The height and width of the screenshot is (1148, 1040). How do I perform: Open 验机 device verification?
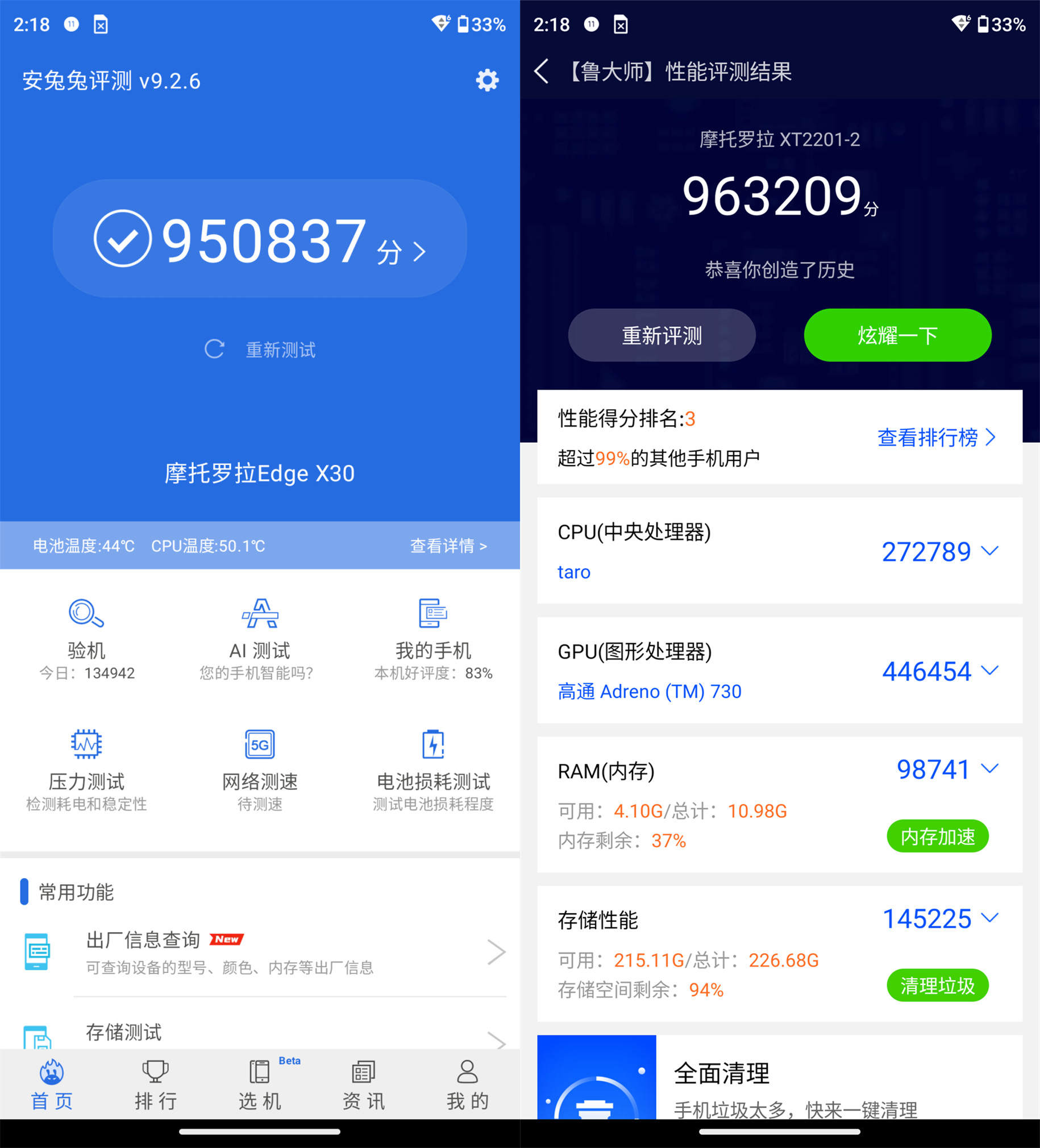pyautogui.click(x=86, y=638)
